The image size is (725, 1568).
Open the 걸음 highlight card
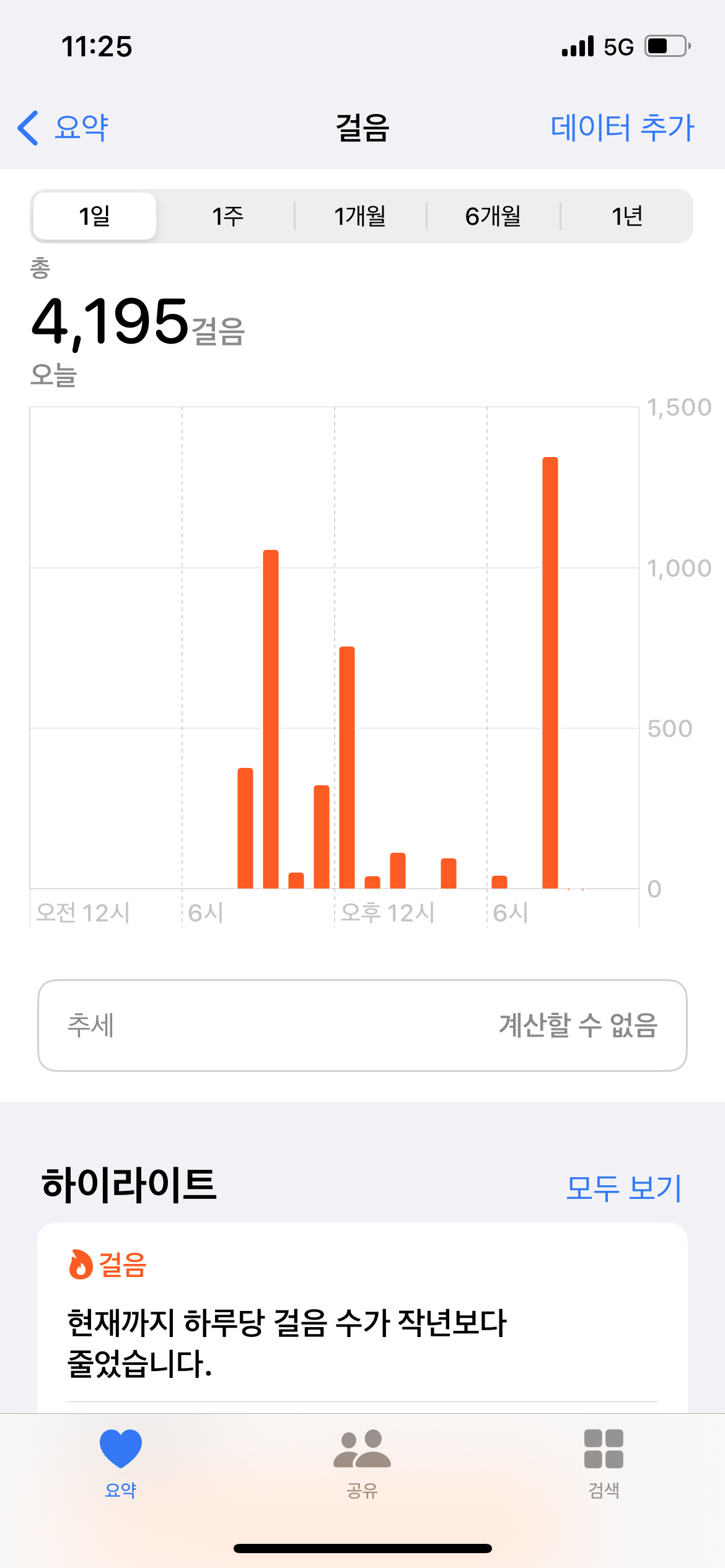[x=362, y=1319]
